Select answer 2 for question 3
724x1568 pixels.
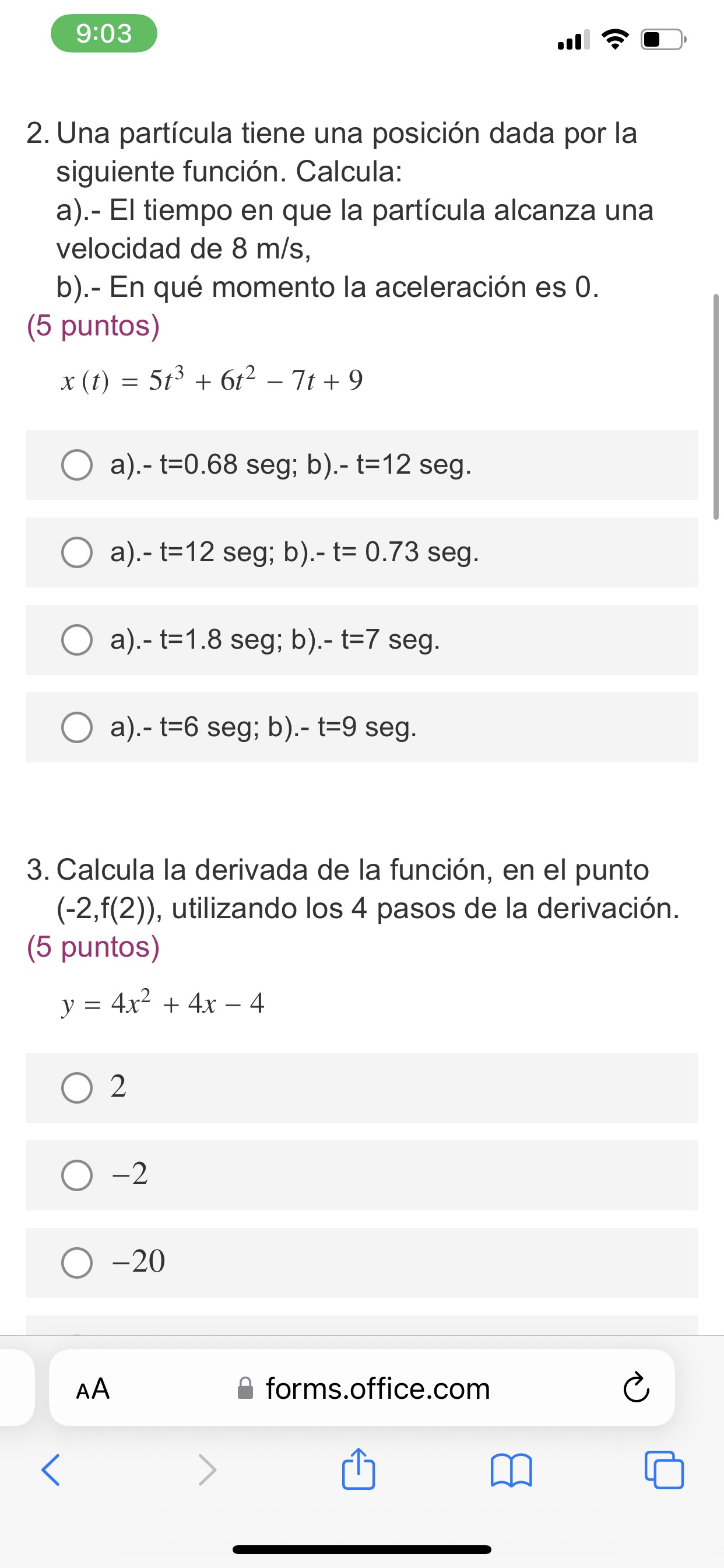(x=78, y=1088)
